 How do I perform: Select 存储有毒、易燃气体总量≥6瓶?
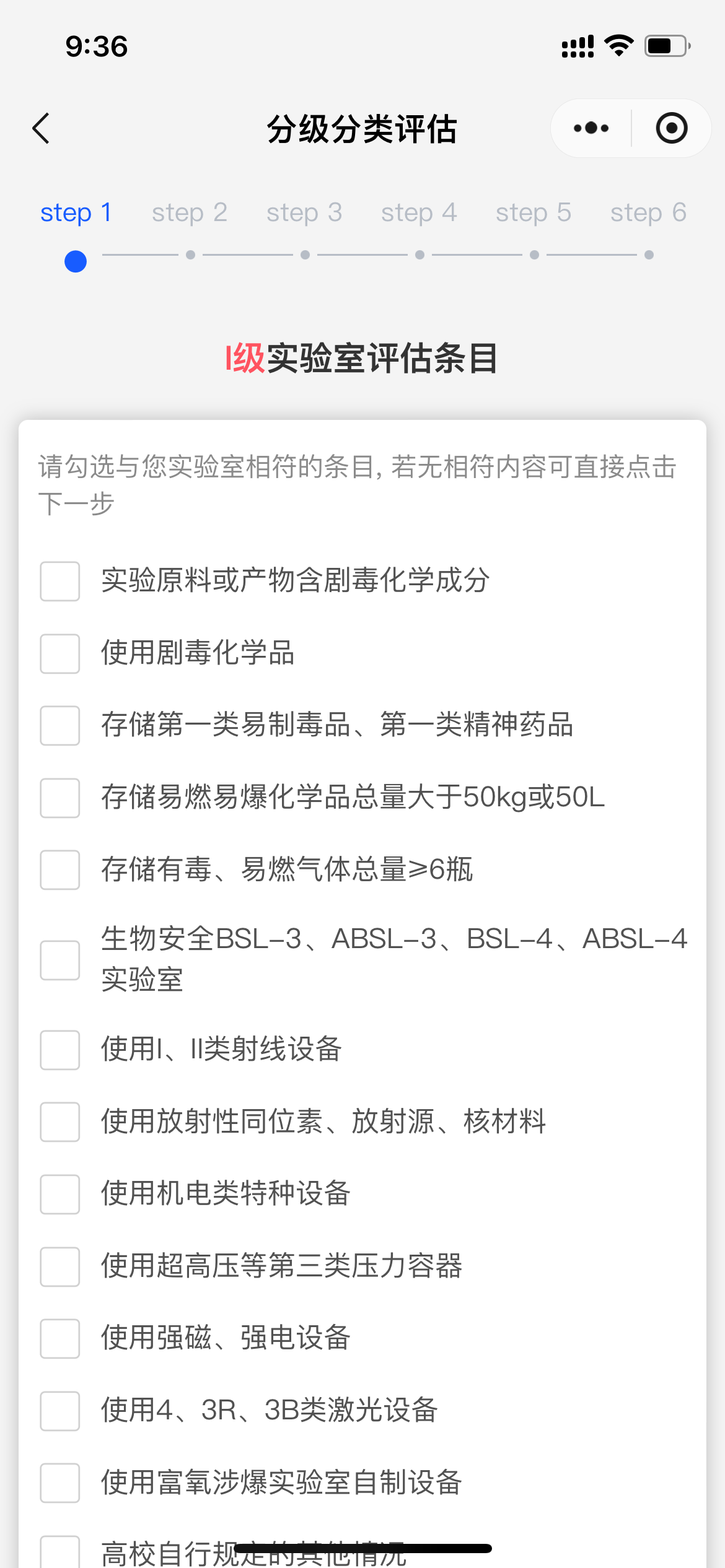click(x=60, y=869)
